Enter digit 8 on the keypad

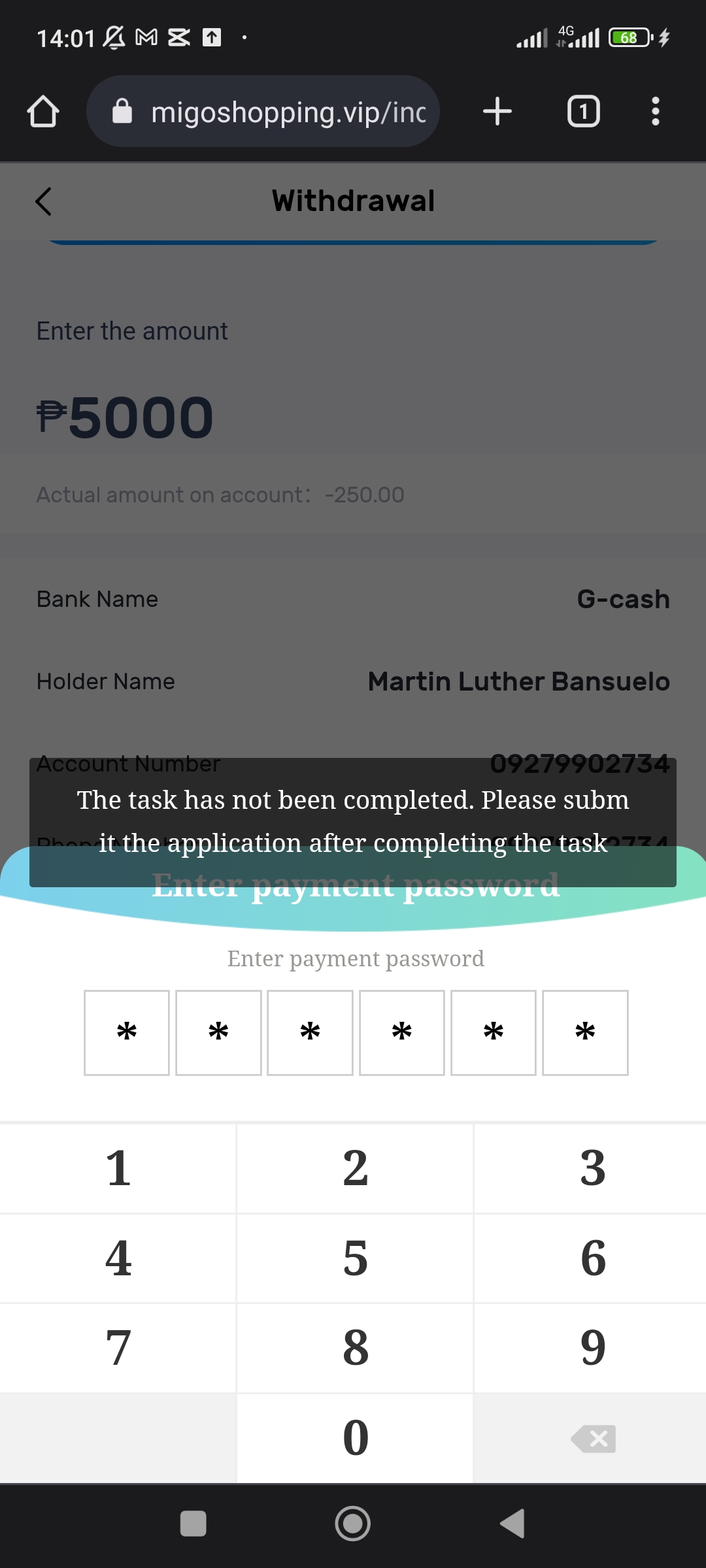(x=355, y=1348)
